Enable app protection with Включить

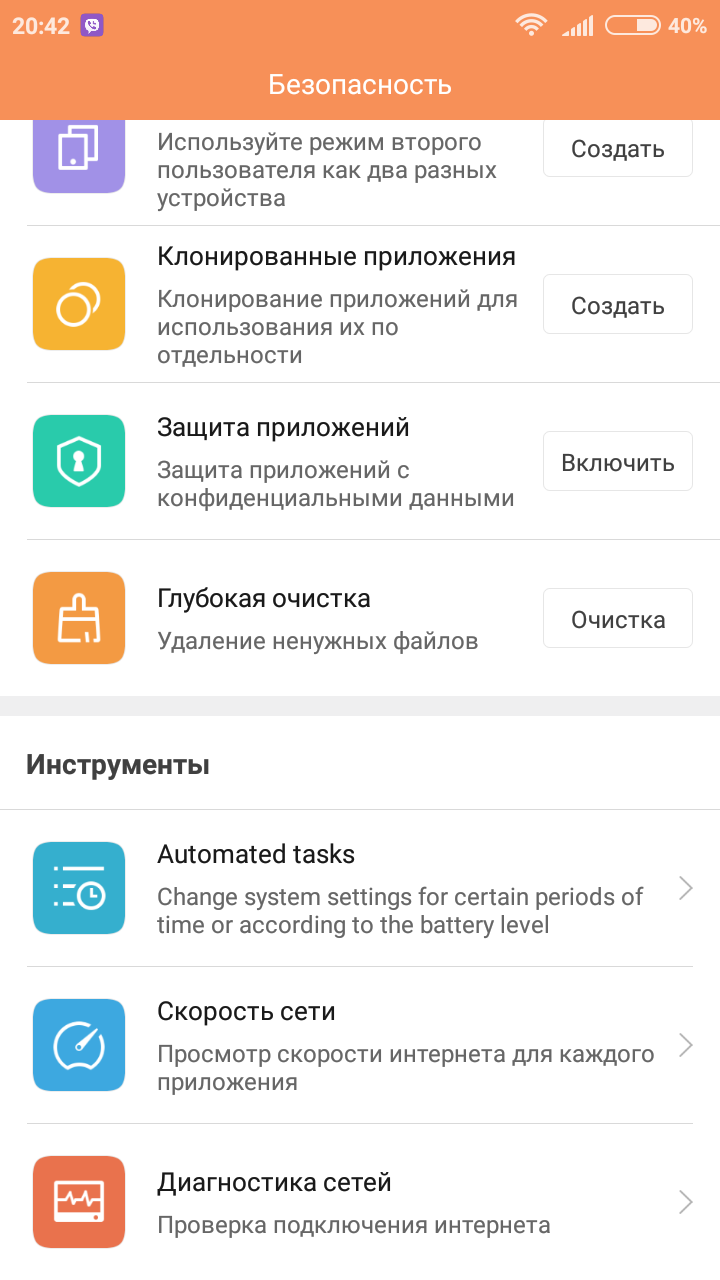coord(617,462)
